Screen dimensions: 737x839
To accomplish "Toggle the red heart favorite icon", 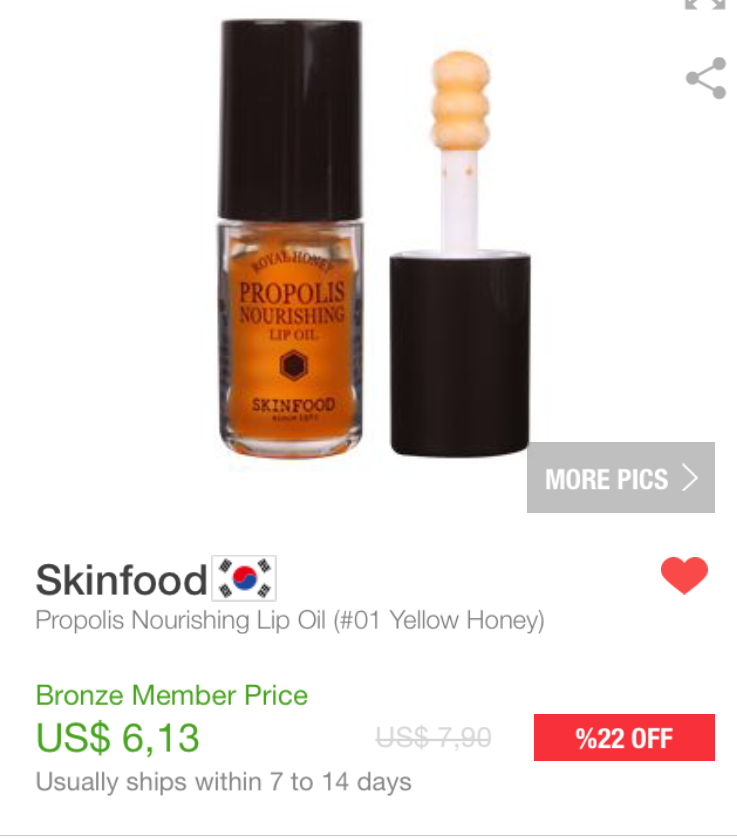I will 685,576.
